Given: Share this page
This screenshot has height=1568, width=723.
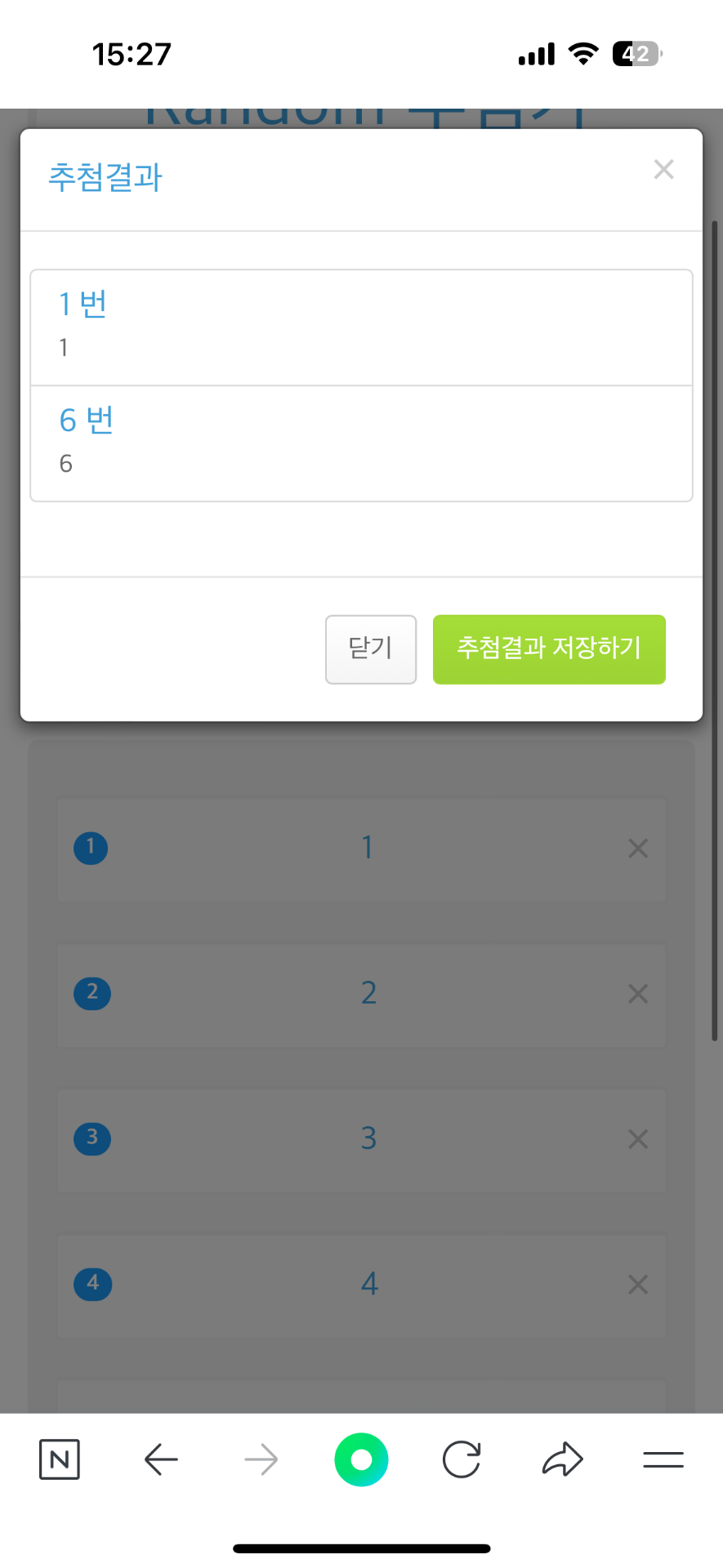Looking at the screenshot, I should coord(562,1459).
